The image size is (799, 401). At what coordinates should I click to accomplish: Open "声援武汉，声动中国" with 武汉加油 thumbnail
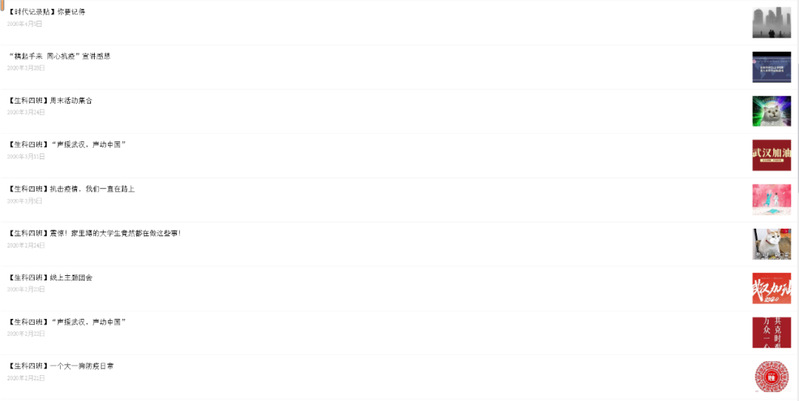click(66, 144)
